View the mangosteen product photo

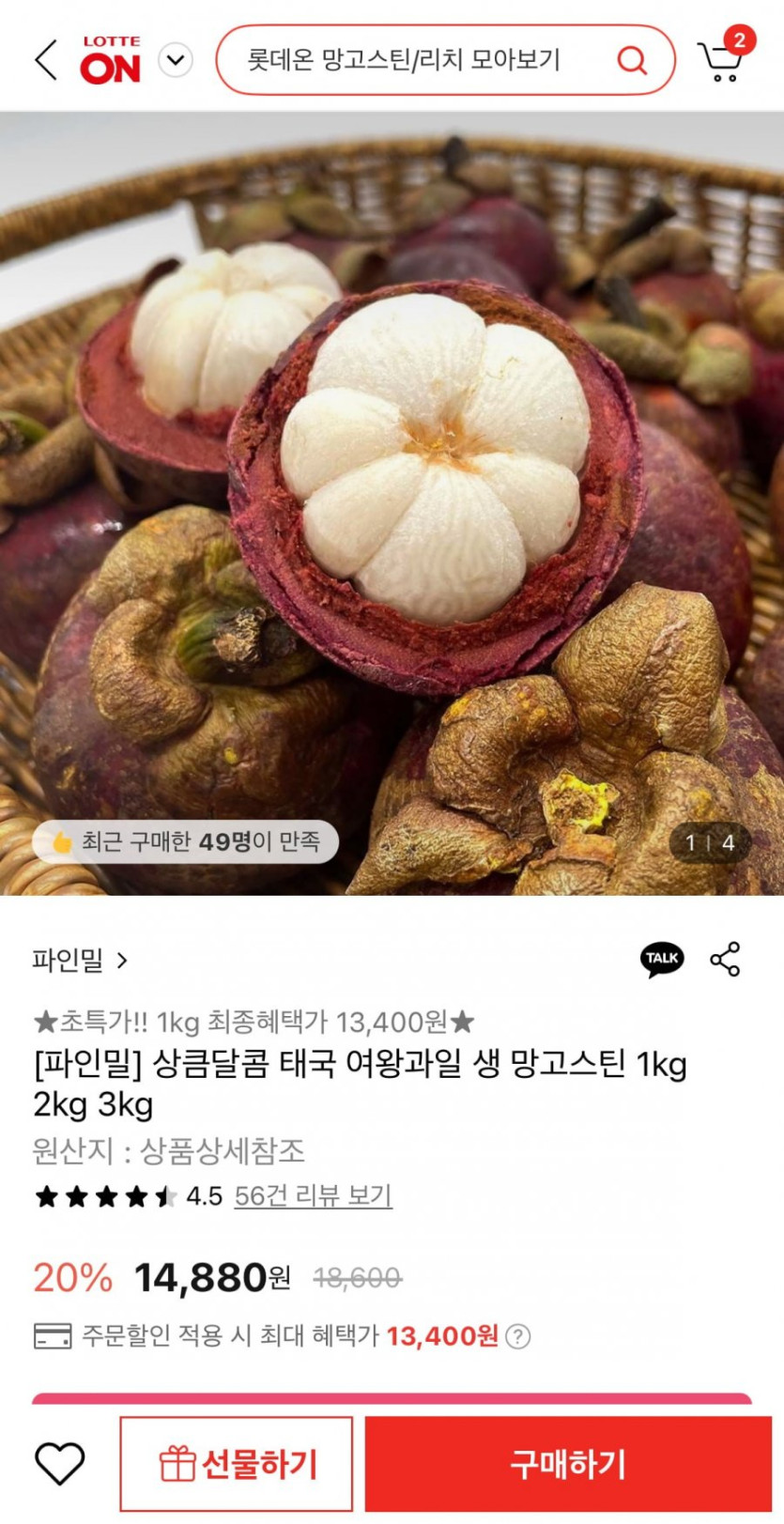coord(392,502)
